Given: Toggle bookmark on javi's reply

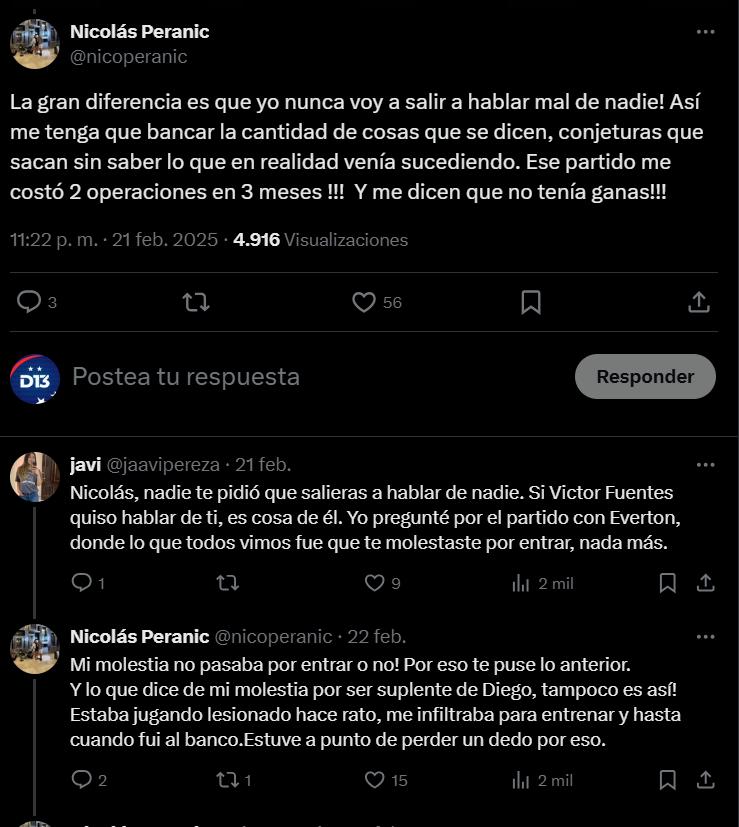Looking at the screenshot, I should click(x=667, y=583).
